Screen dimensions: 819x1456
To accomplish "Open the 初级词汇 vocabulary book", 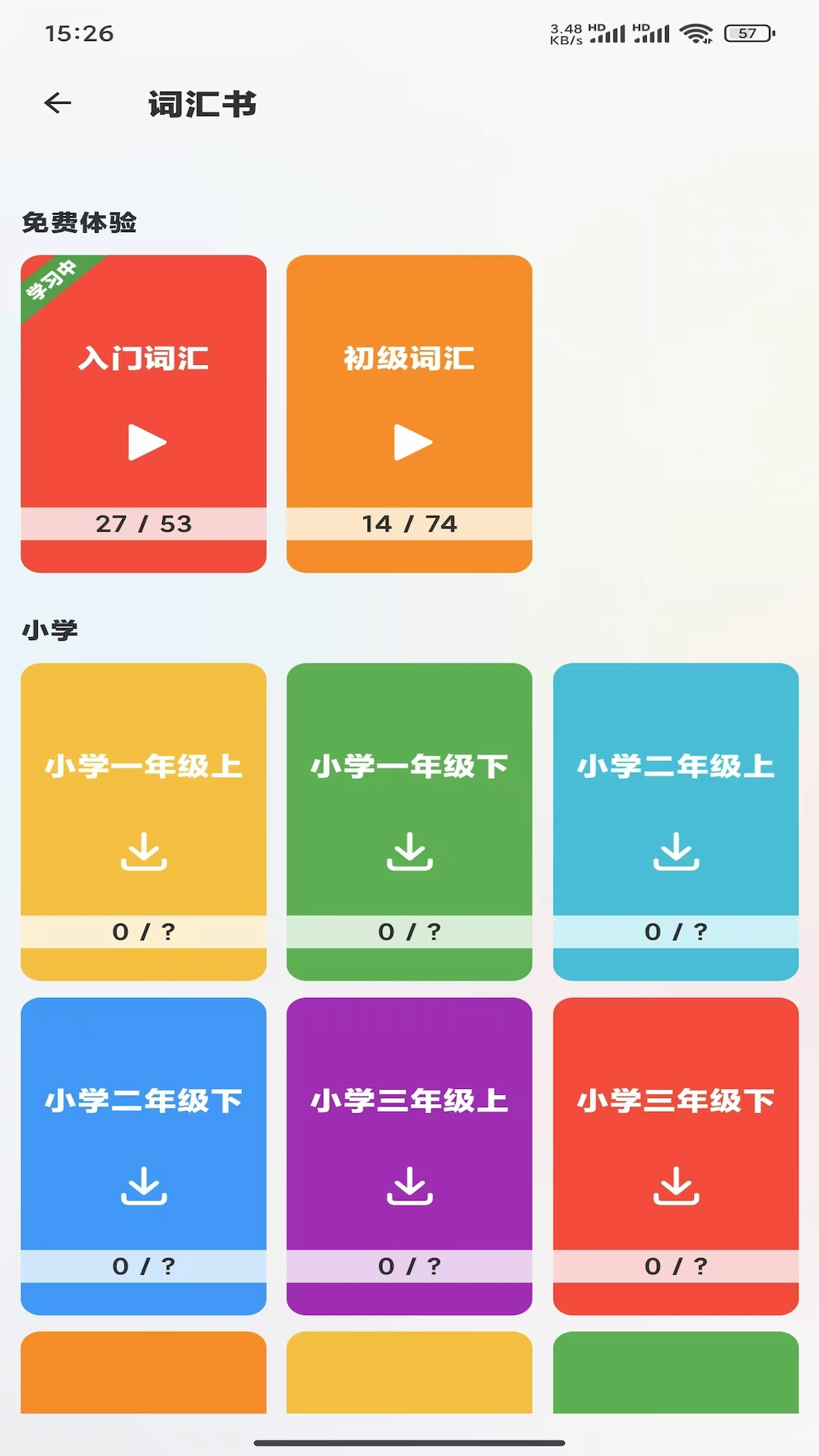I will [410, 360].
